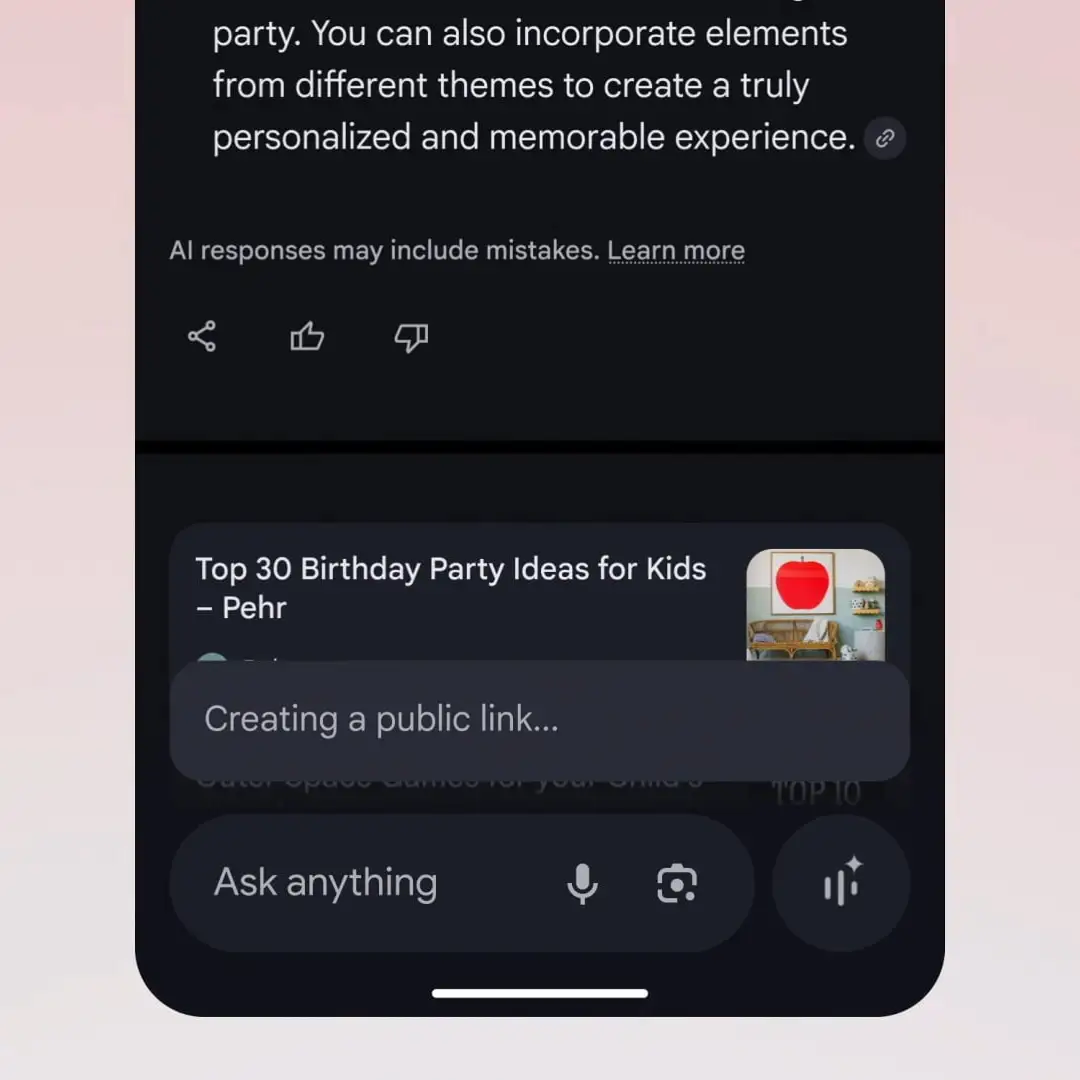Start live voice conversation mode
This screenshot has height=1080, width=1080.
coord(841,883)
